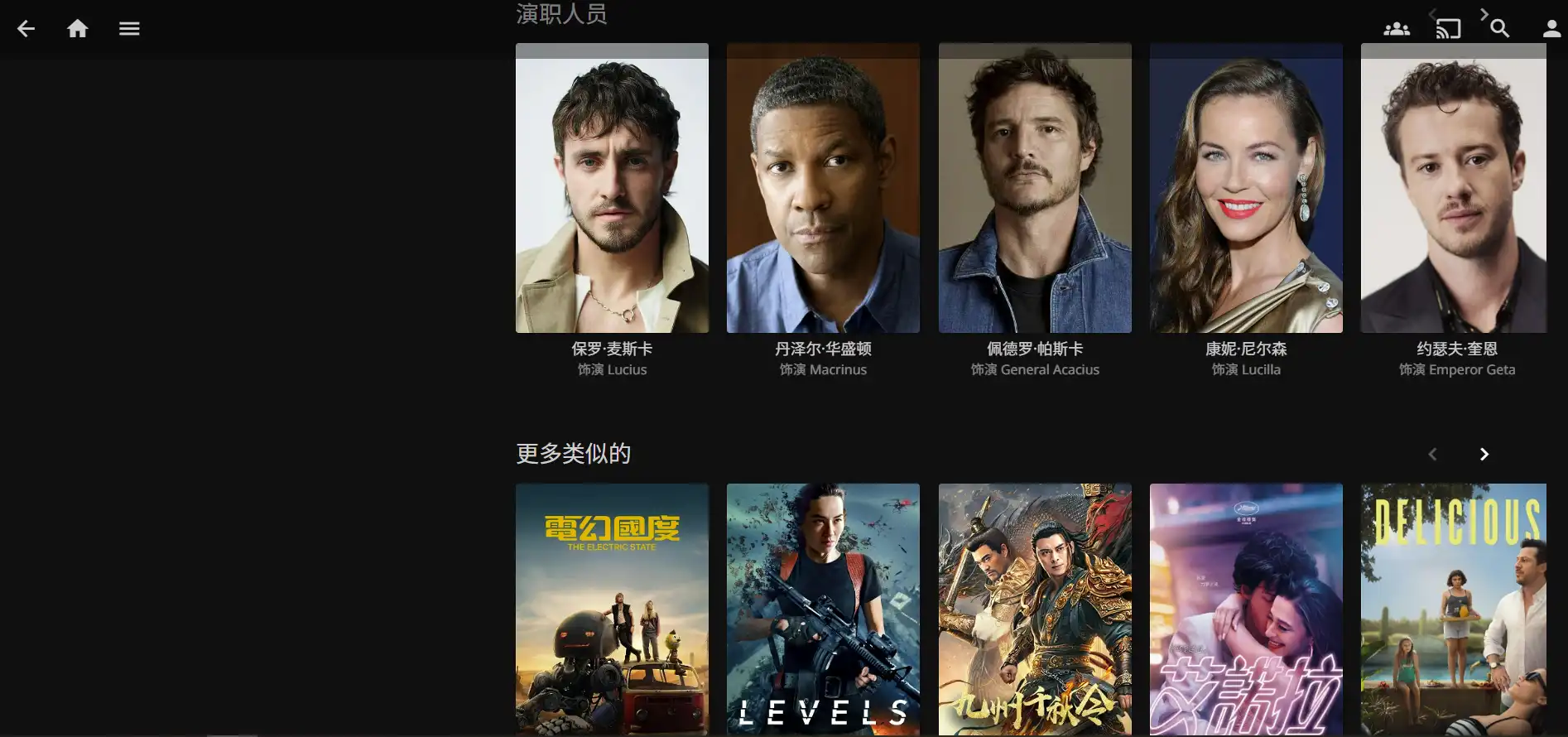This screenshot has width=1568, height=737.
Task: View 佩德罗·帕斯卡 actor page
Action: [x=1035, y=189]
